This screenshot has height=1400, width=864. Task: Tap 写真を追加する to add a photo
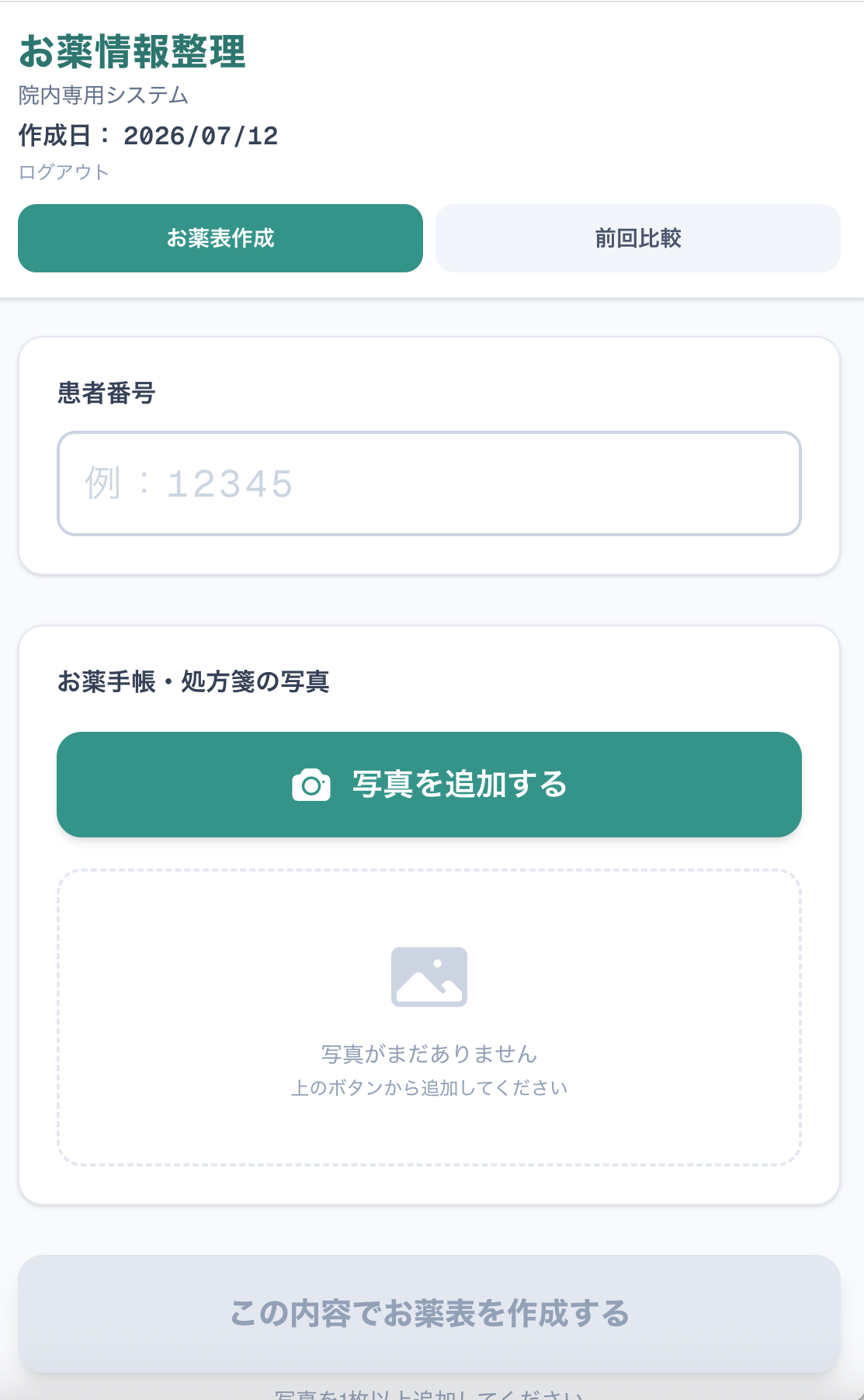point(429,785)
